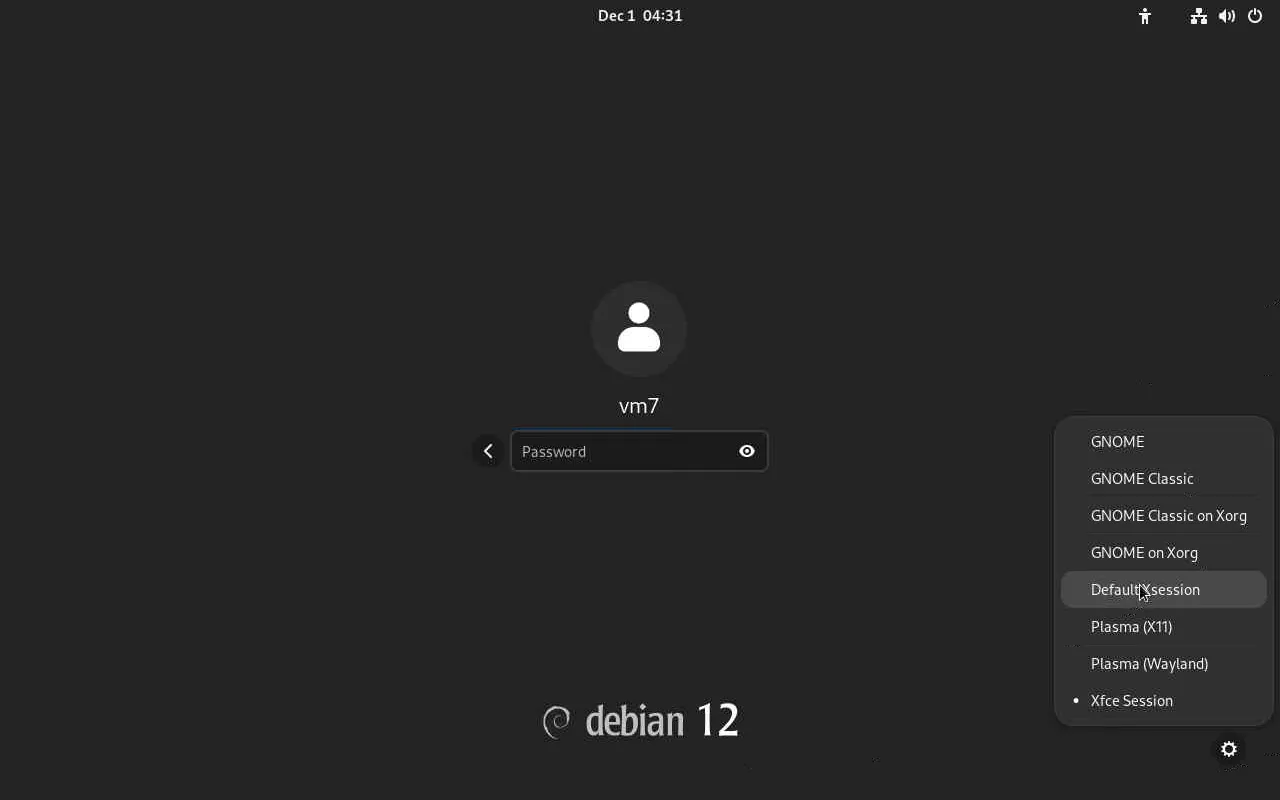
Task: Open the accessibility menu
Action: pos(1145,16)
